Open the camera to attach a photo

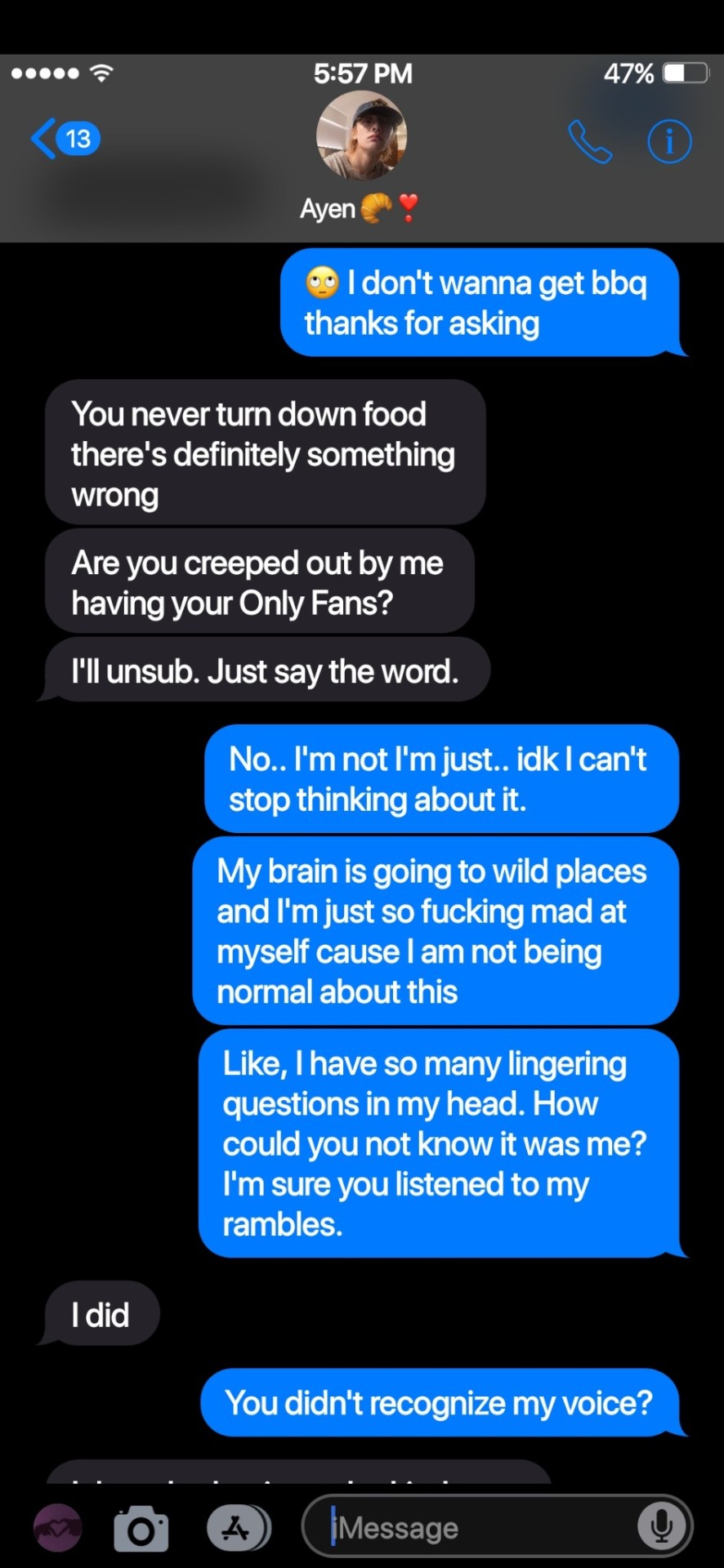pyautogui.click(x=141, y=1527)
